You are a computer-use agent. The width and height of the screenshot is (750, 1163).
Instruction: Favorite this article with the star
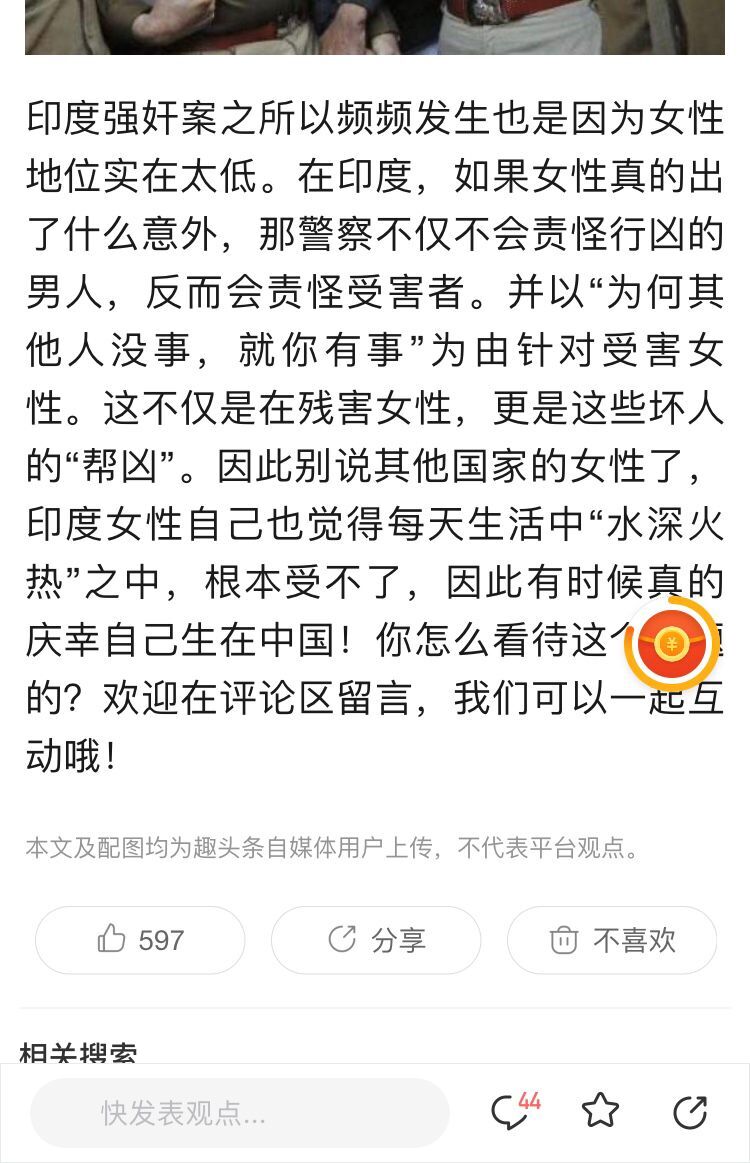pos(600,1111)
